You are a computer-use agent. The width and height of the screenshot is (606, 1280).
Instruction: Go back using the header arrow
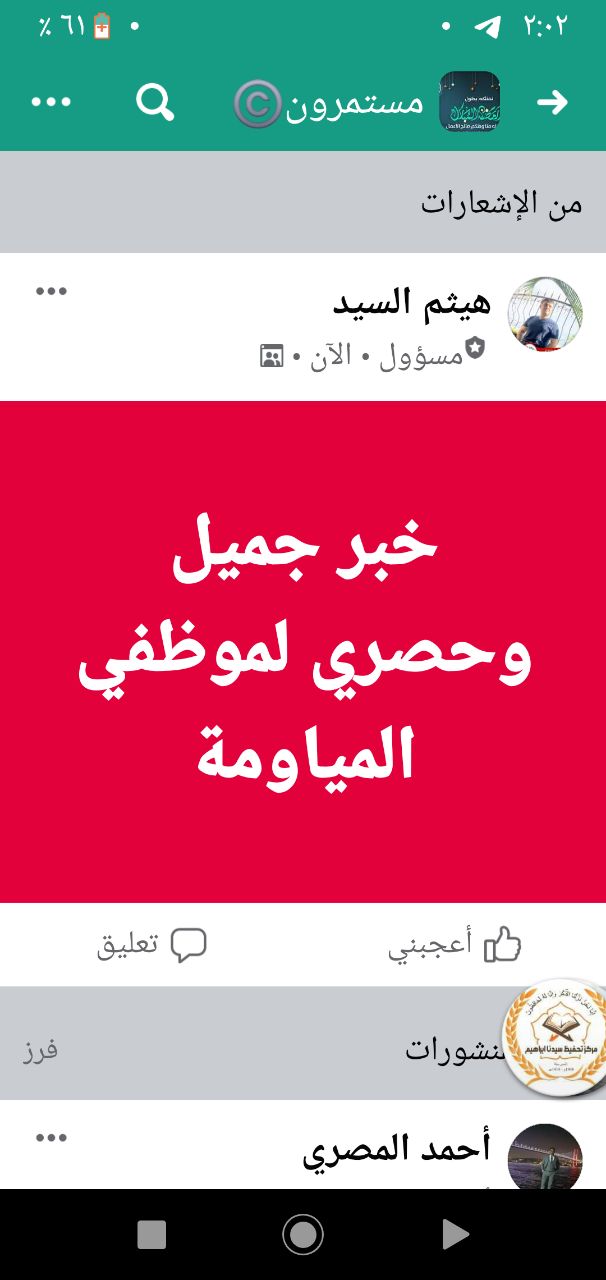[552, 102]
